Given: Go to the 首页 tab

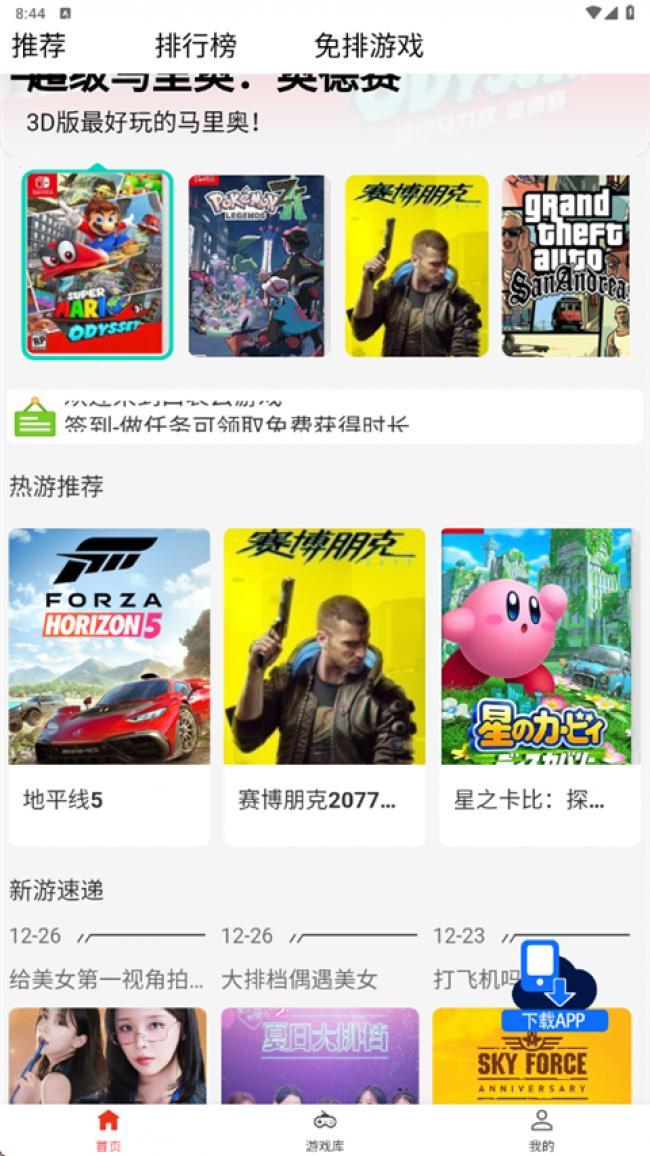Looking at the screenshot, I should (108, 1130).
